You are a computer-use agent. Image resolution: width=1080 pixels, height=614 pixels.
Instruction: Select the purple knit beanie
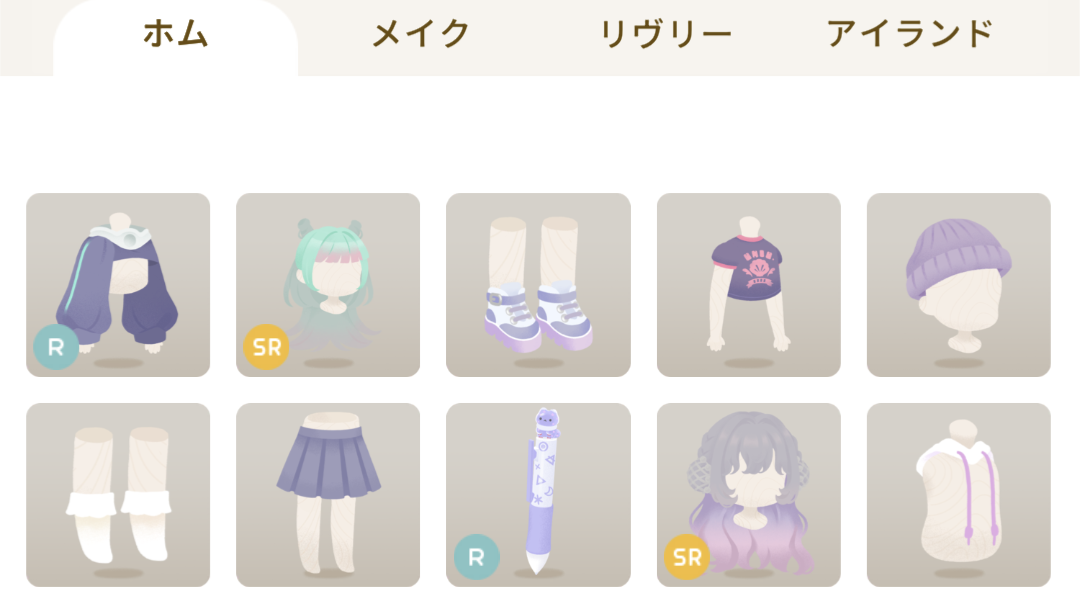(958, 285)
